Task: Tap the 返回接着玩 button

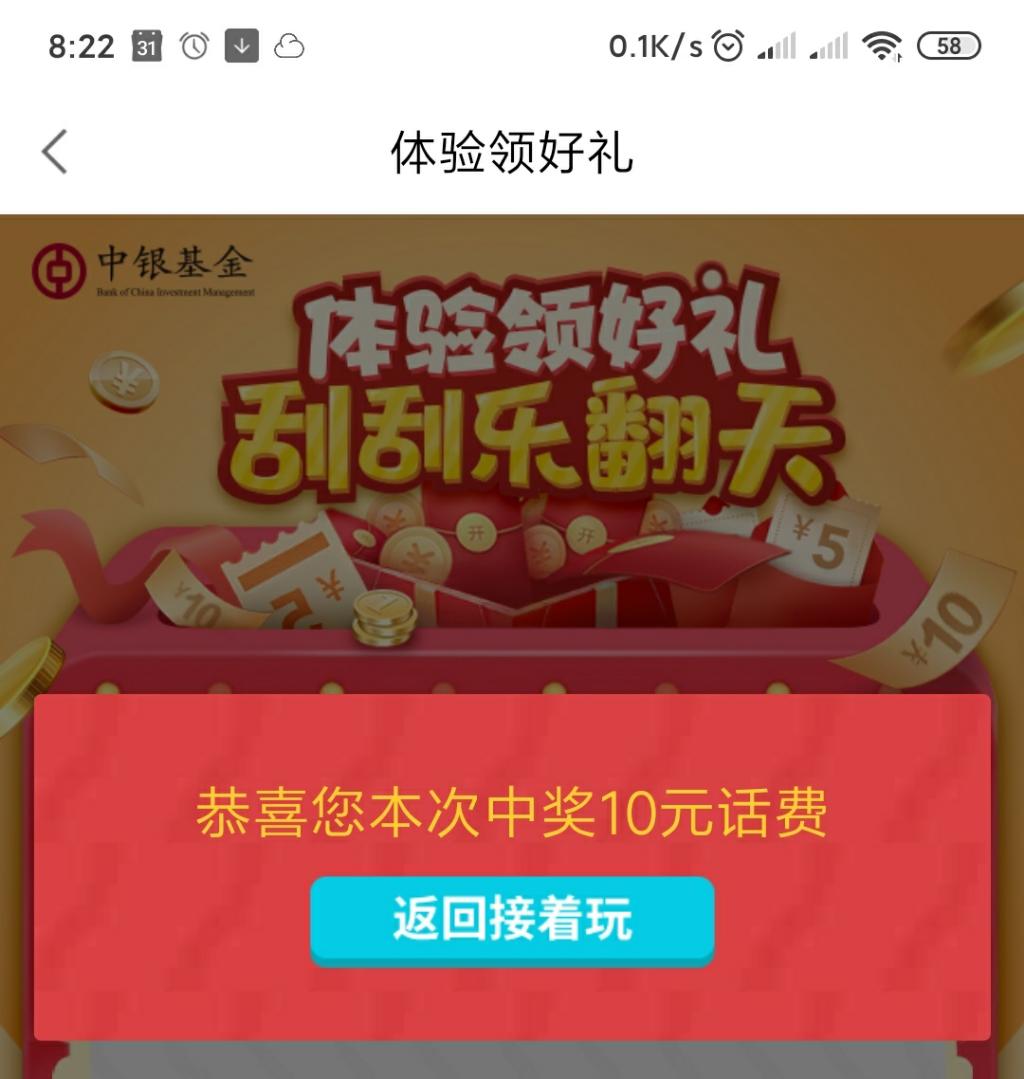Action: point(512,920)
